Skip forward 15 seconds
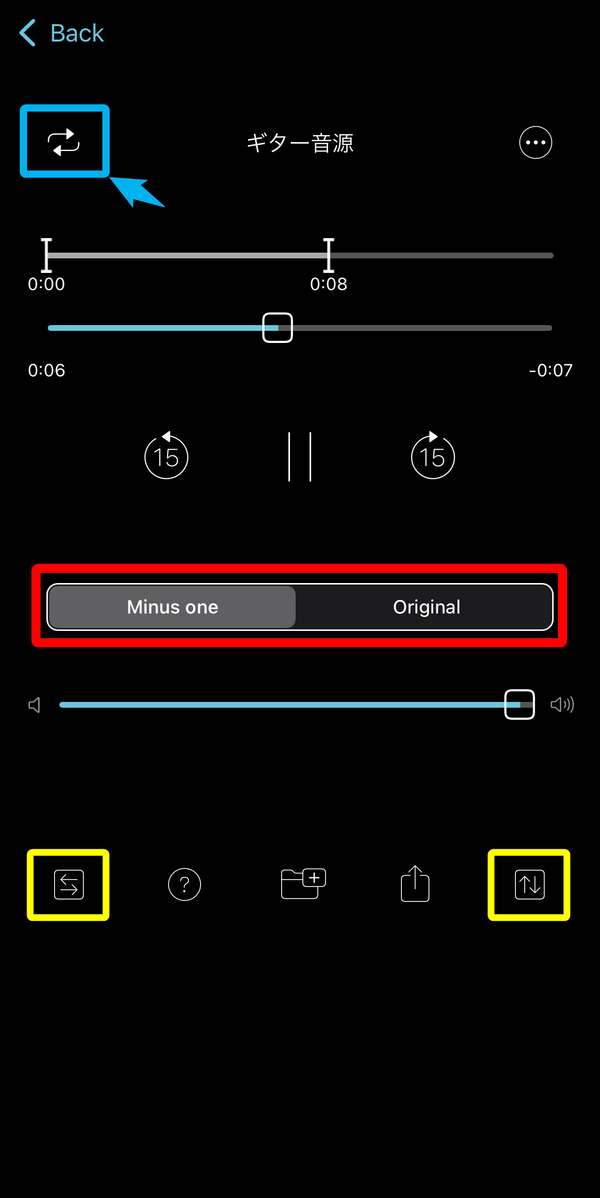Viewport: 600px width, 1198px height. [x=433, y=456]
